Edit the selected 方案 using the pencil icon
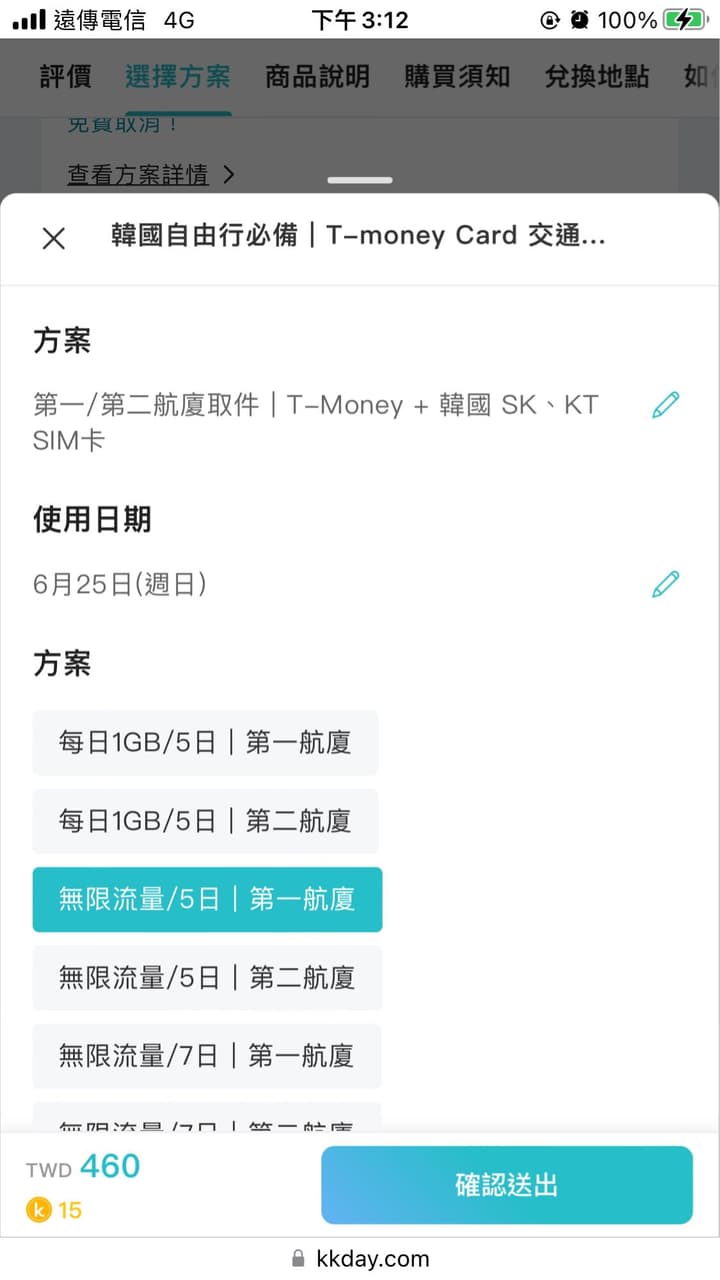Screen dimensions: 720x1280 [665, 404]
